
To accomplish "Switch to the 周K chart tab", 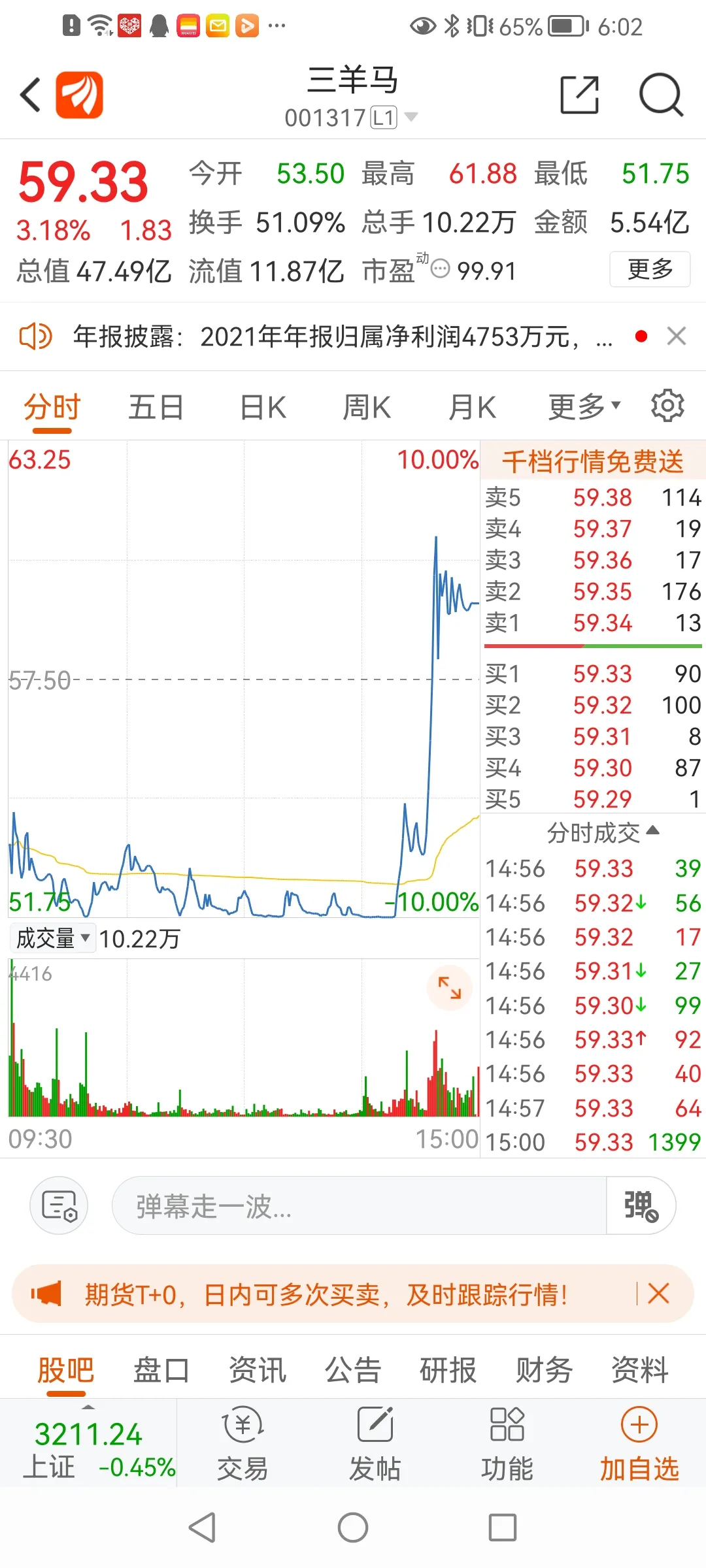I will coord(367,407).
